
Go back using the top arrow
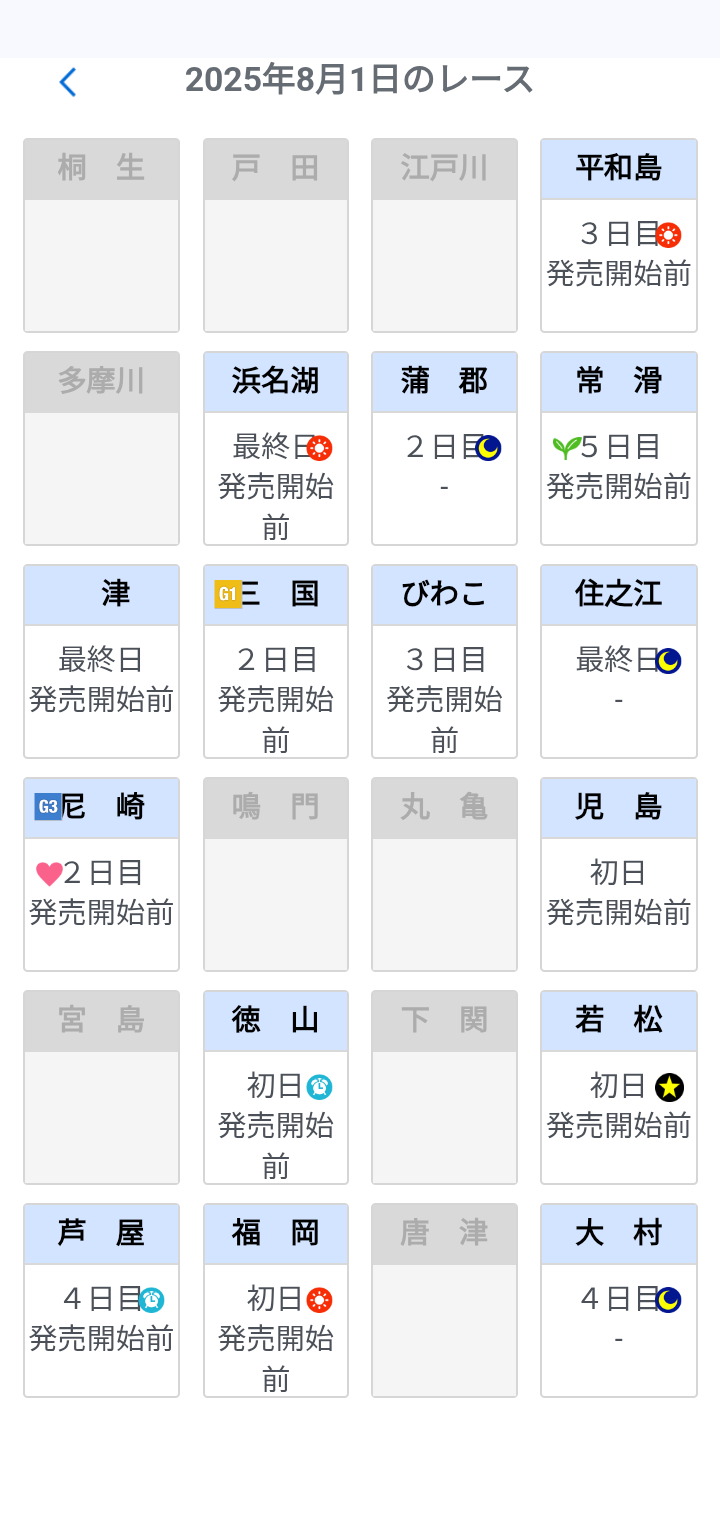click(x=68, y=82)
